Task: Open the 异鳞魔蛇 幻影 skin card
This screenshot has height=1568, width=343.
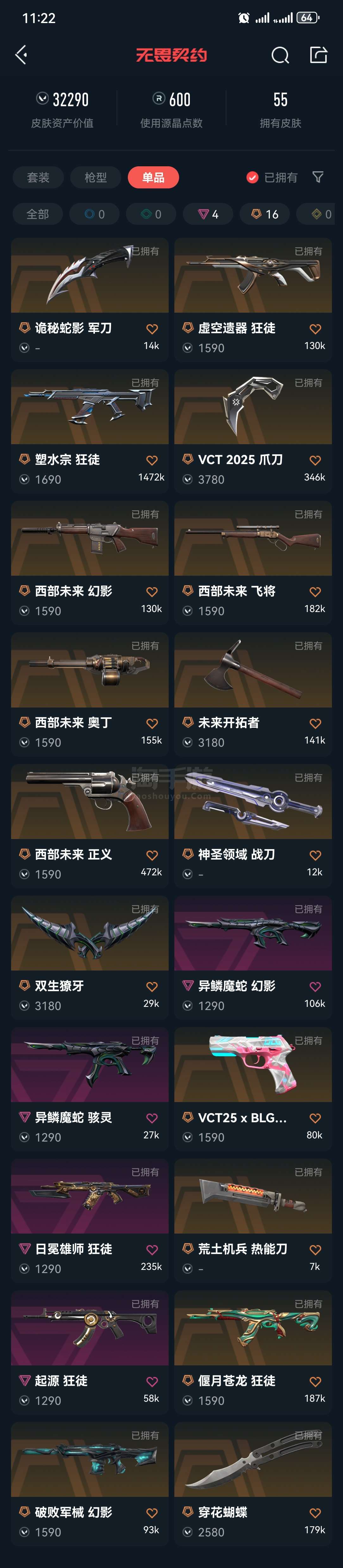Action: coord(253,956)
